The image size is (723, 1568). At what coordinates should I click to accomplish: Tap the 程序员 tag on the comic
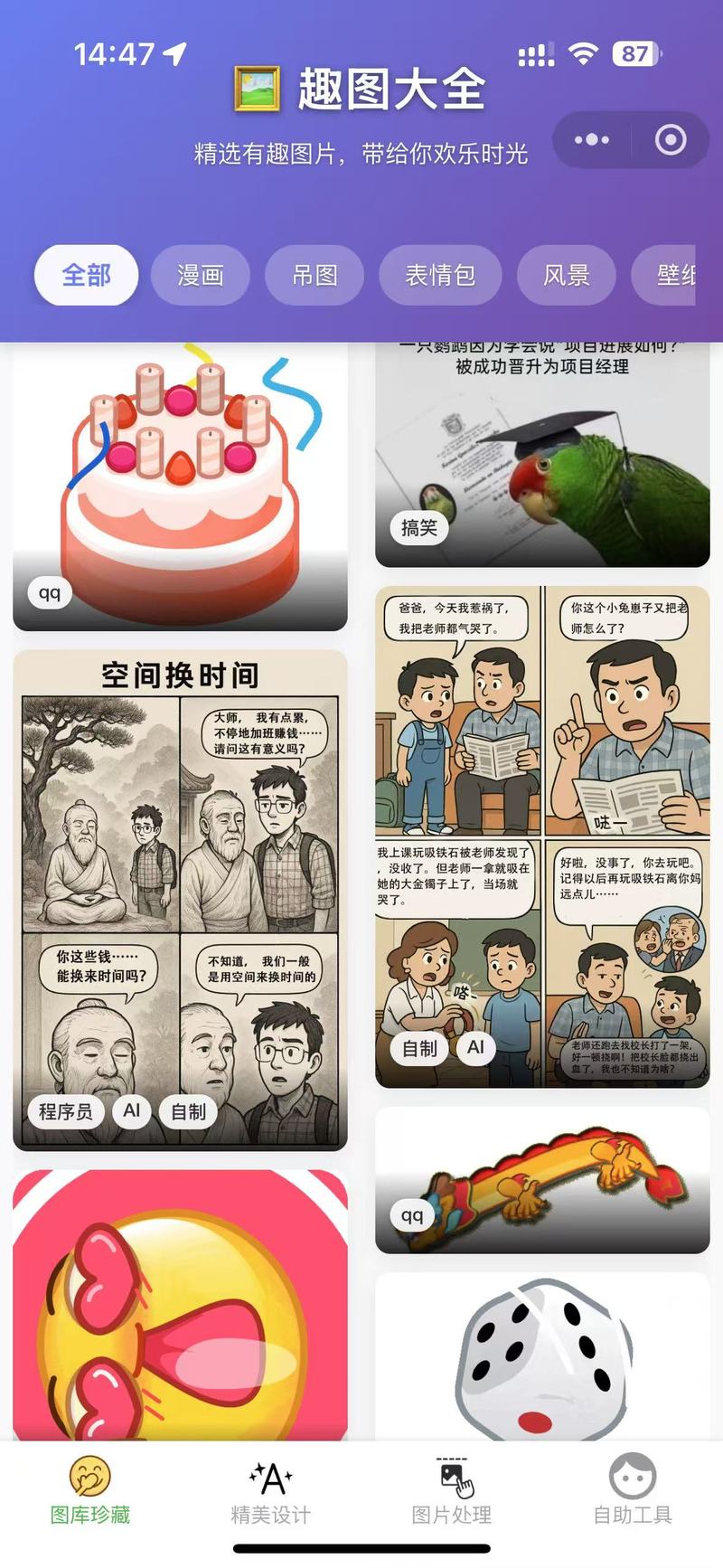tap(66, 1111)
